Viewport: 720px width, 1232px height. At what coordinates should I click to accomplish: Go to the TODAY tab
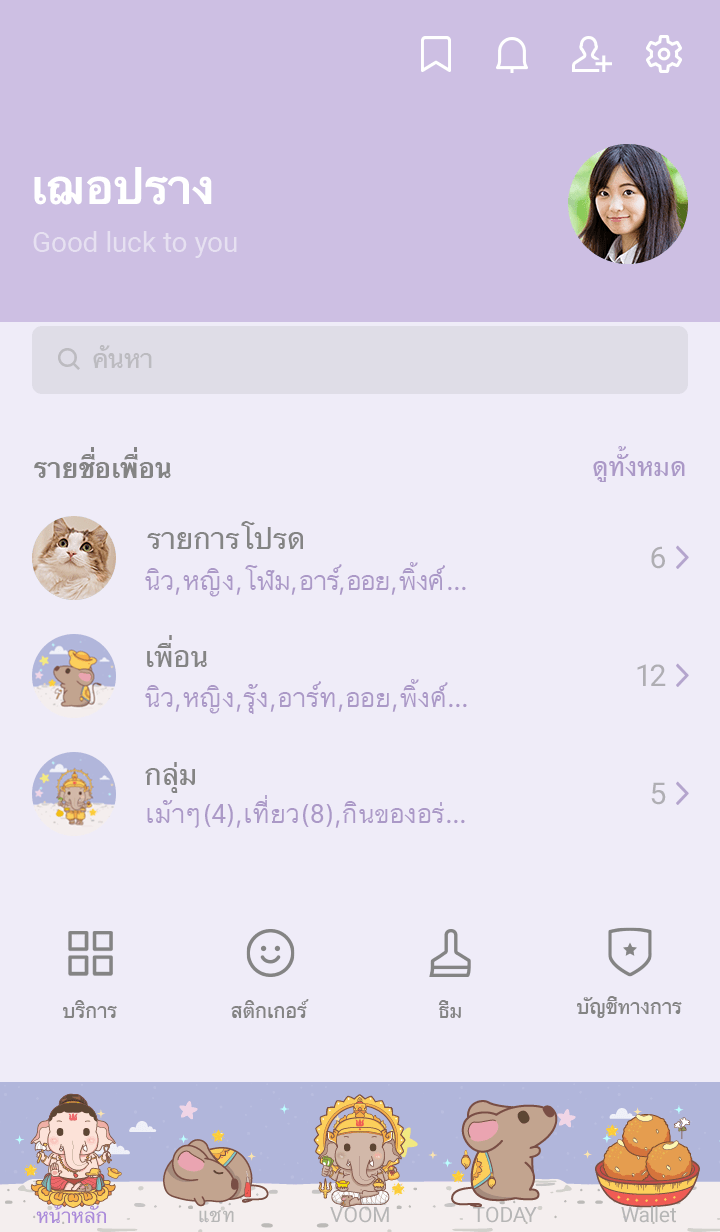coord(504,1160)
